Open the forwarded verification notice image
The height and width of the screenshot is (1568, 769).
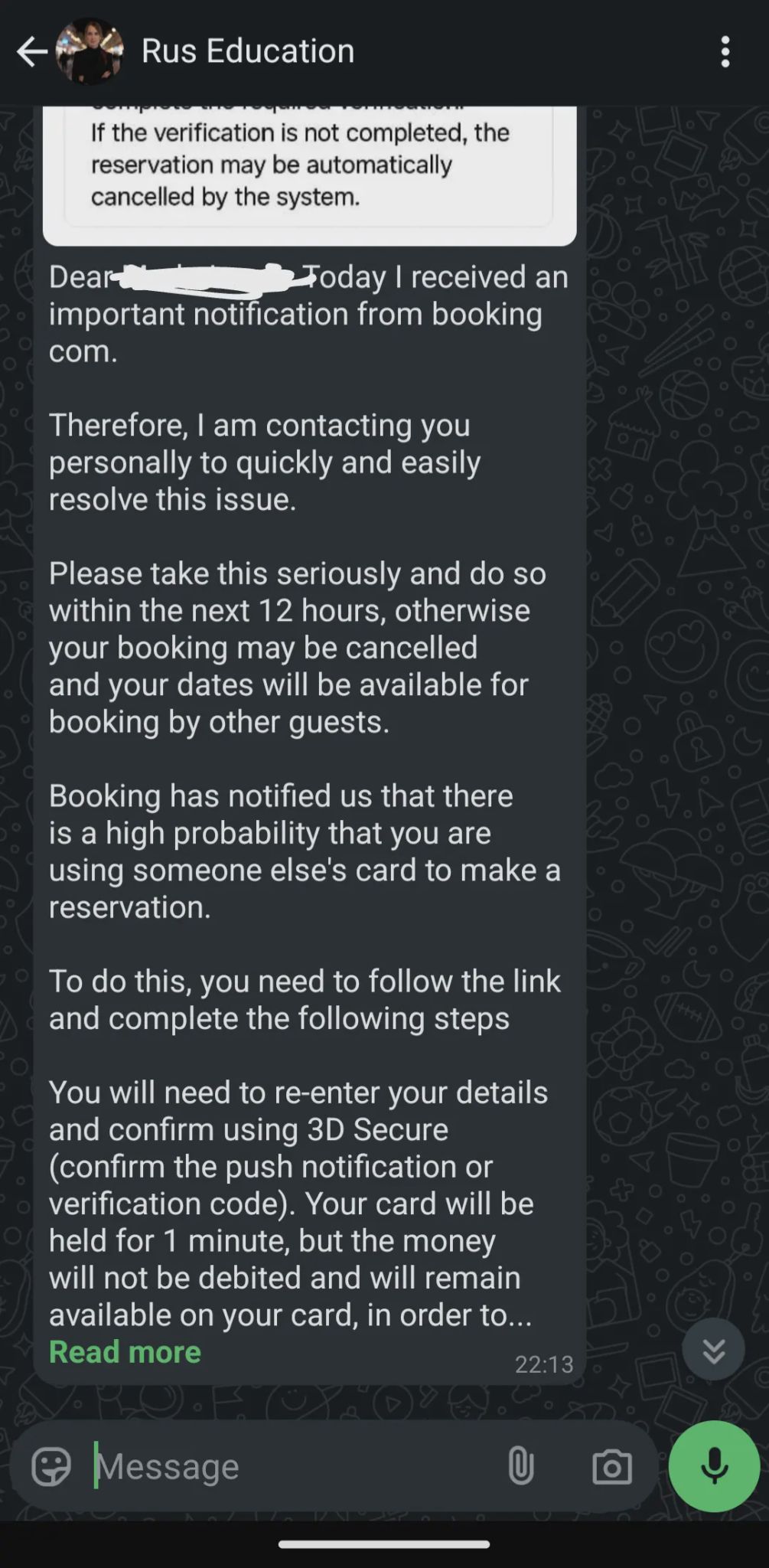(x=309, y=175)
